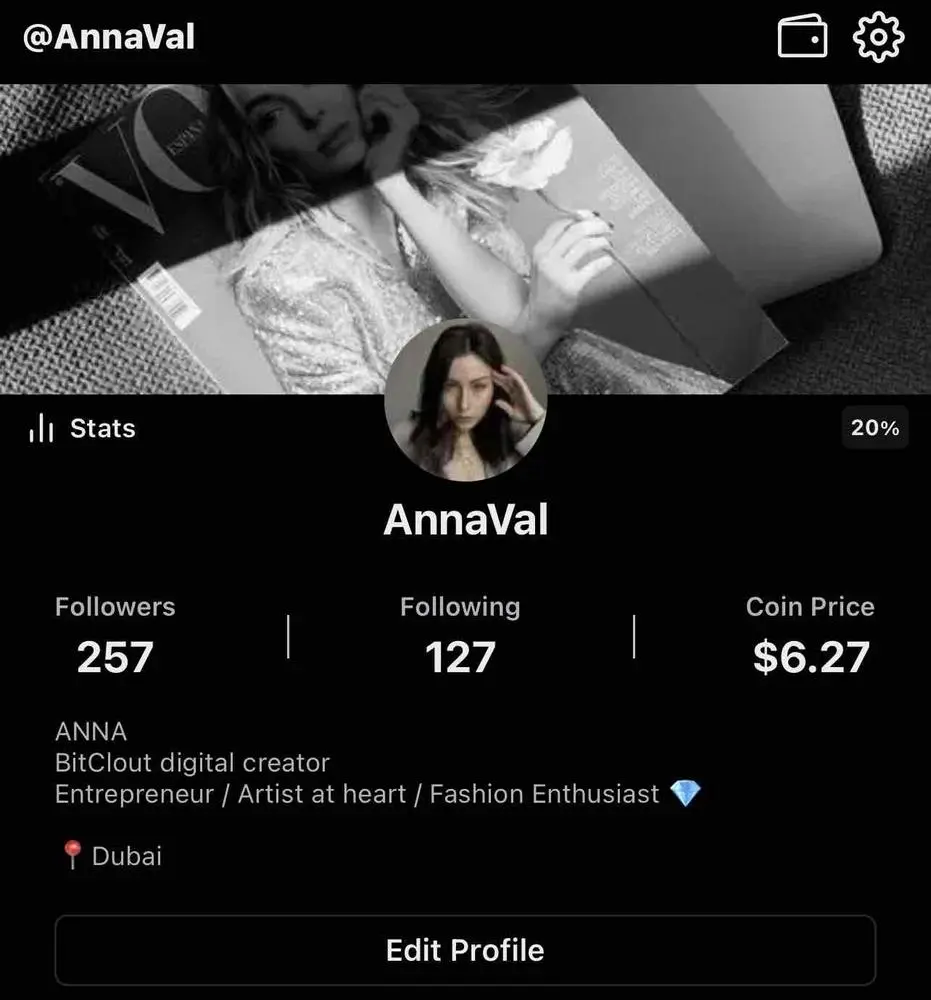Click the AnnaVal display name
The height and width of the screenshot is (1000, 931).
click(x=465, y=519)
